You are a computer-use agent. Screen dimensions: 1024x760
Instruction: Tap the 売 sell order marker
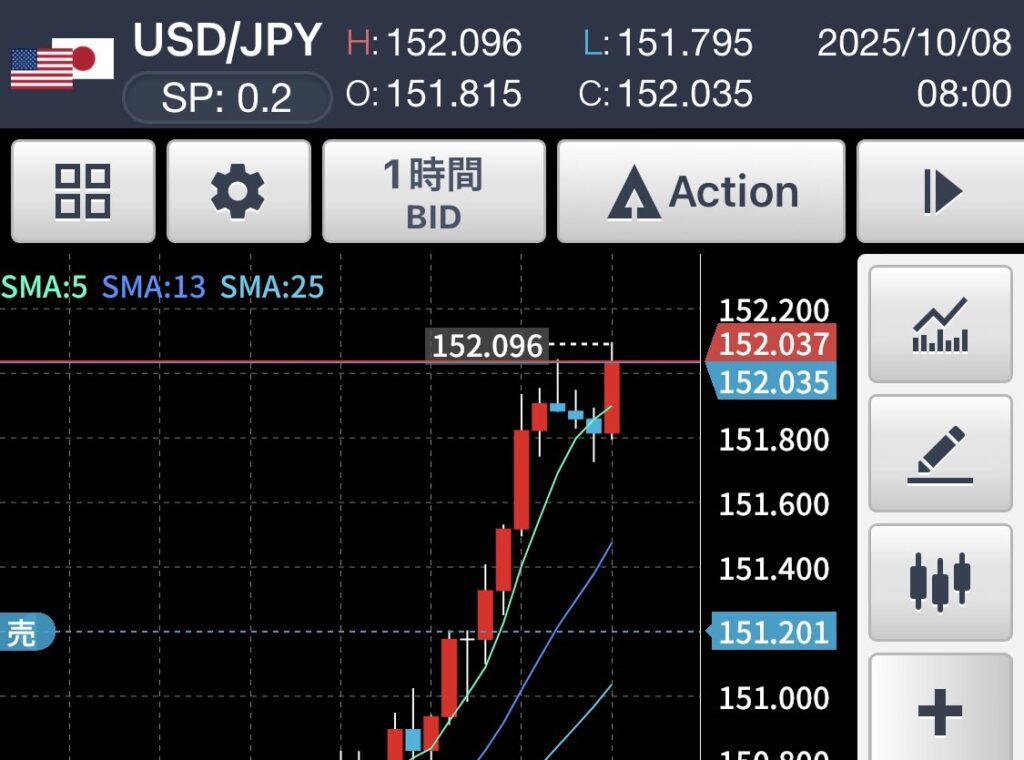click(24, 632)
